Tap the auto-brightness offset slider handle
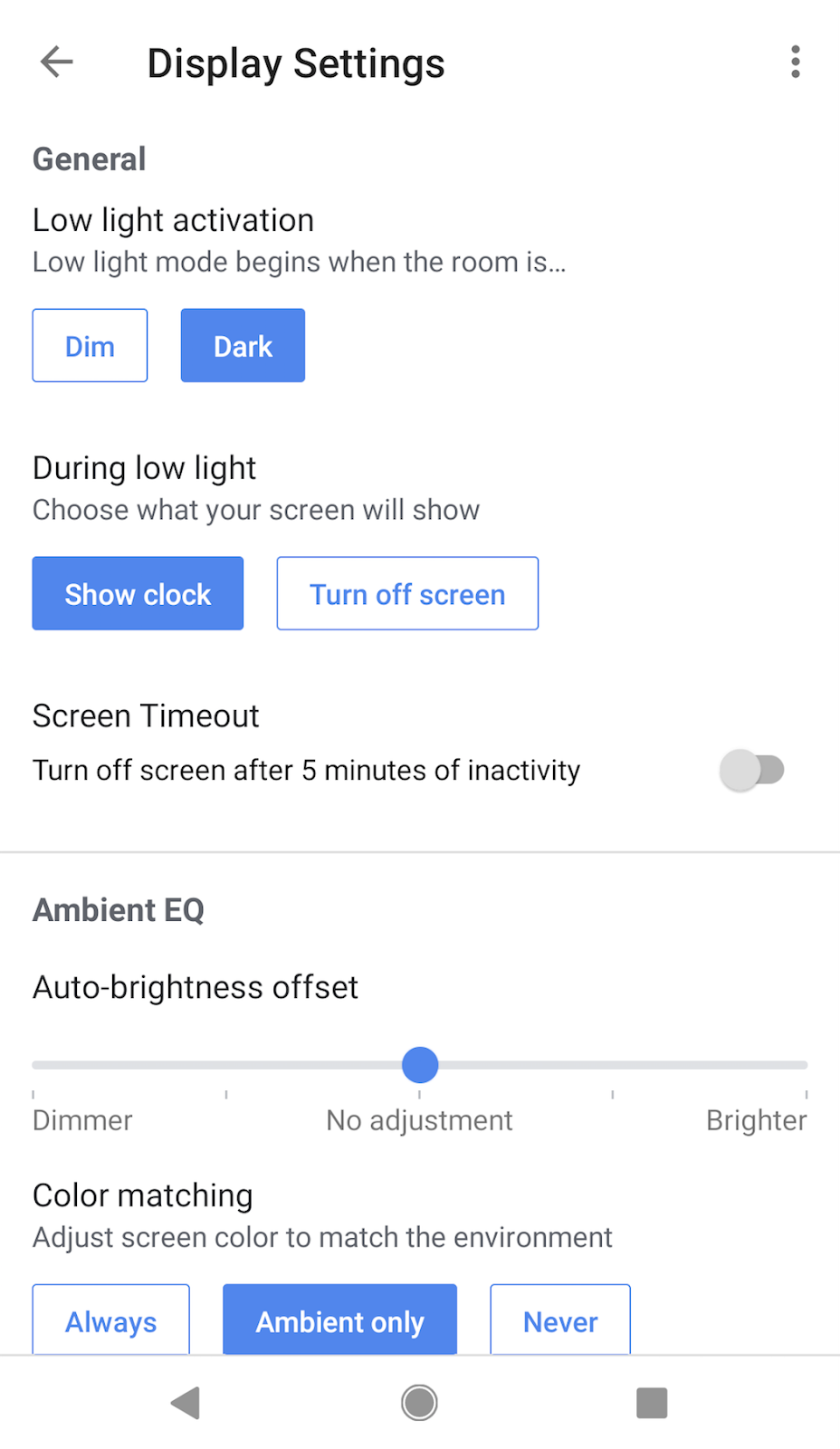This screenshot has width=840, height=1449. (x=420, y=1065)
